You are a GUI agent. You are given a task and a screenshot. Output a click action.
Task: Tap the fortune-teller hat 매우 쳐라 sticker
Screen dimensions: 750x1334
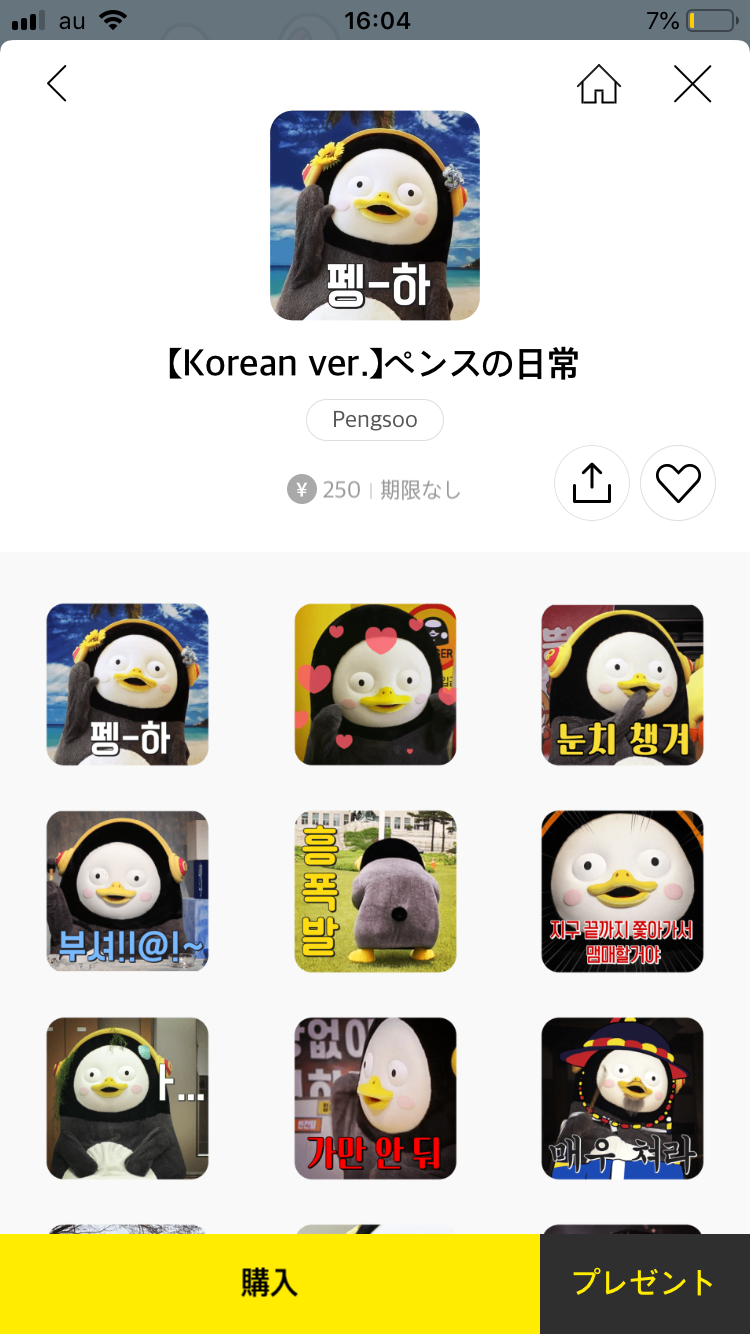pyautogui.click(x=622, y=1098)
